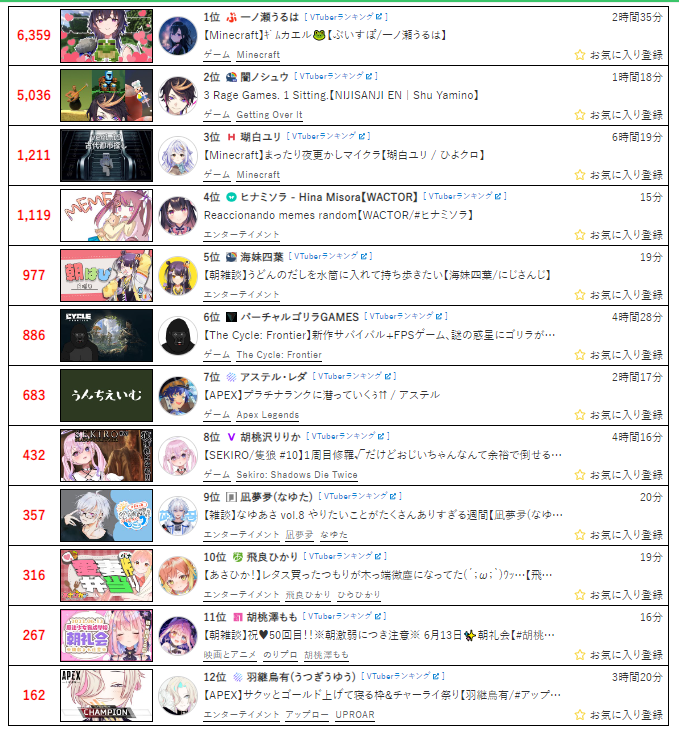Open 胡桃沢りりか's SEKIRO stream thumbnail
The width and height of the screenshot is (679, 741).
pos(106,455)
